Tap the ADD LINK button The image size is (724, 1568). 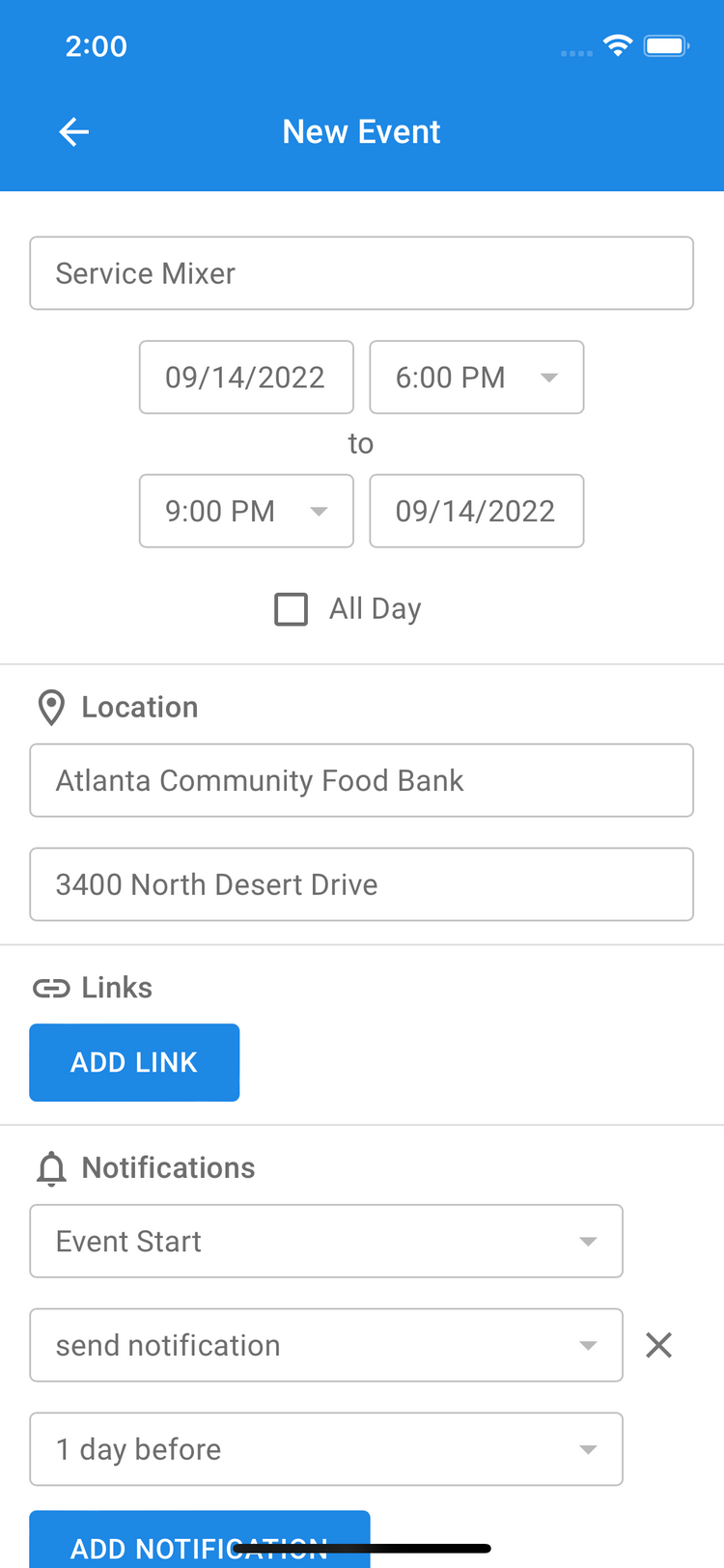134,1062
